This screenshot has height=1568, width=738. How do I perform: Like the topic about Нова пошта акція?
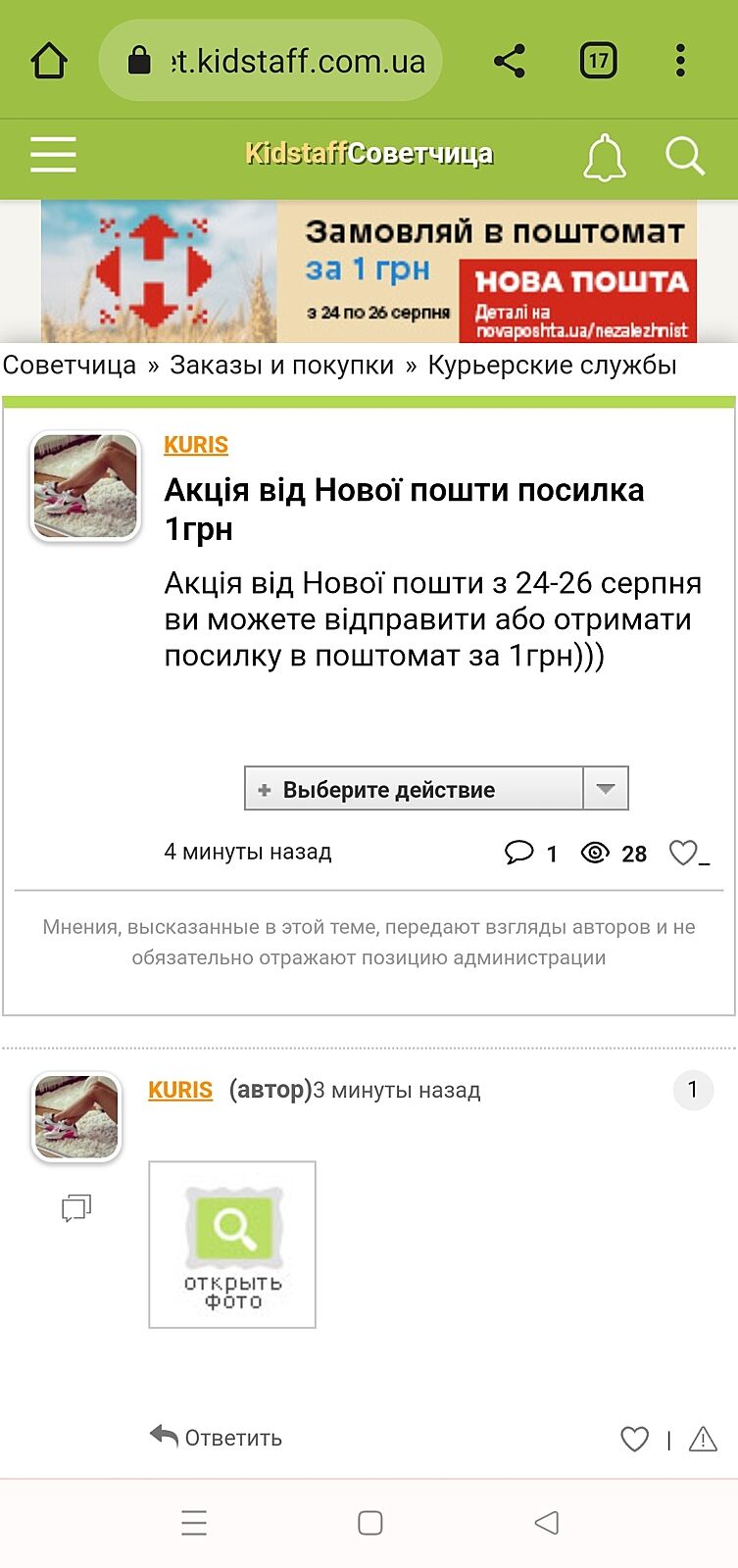coord(683,853)
